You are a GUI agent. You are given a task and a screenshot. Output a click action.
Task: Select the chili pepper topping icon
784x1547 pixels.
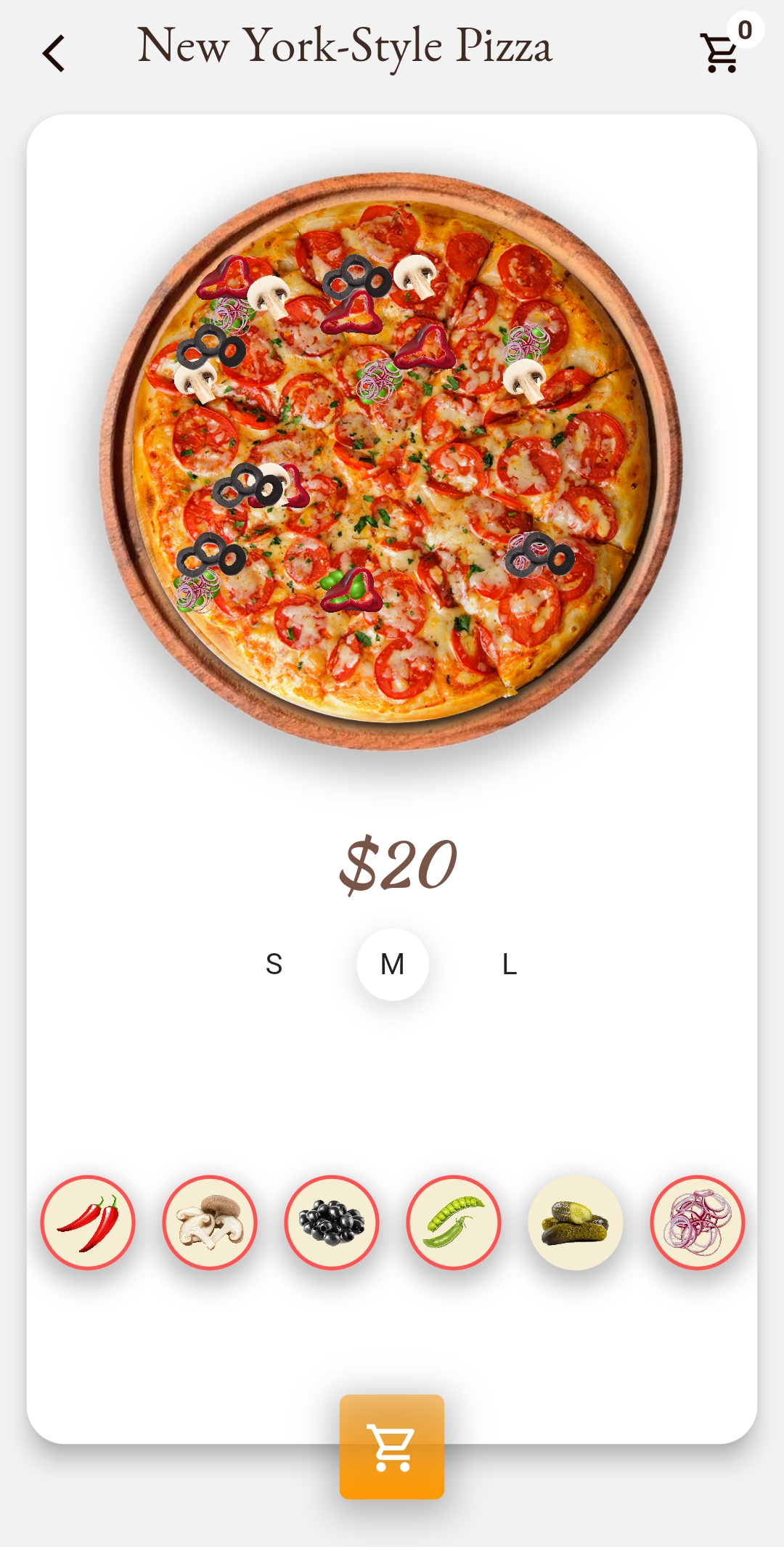point(89,1223)
